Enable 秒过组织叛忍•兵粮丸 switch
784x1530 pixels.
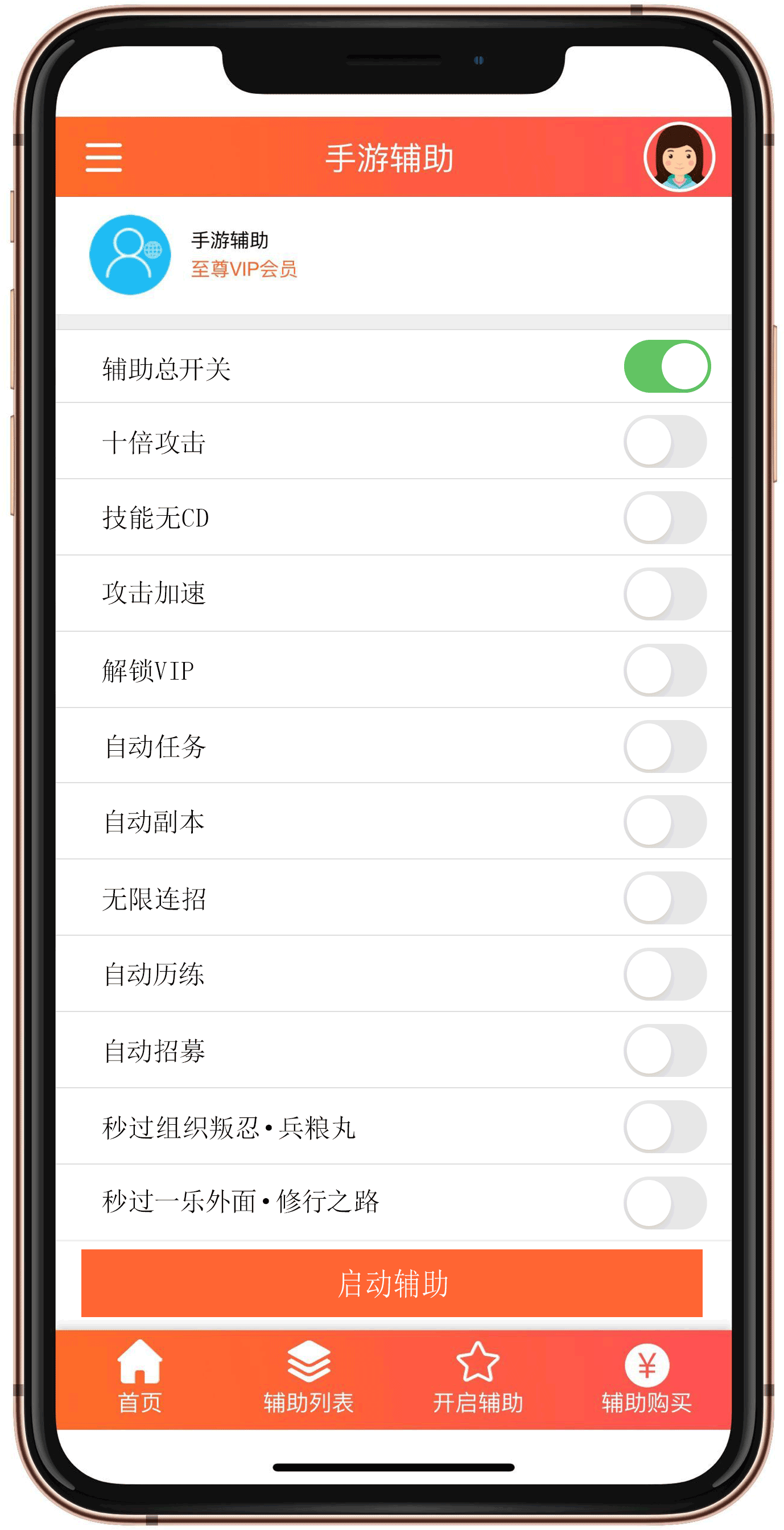point(665,1126)
